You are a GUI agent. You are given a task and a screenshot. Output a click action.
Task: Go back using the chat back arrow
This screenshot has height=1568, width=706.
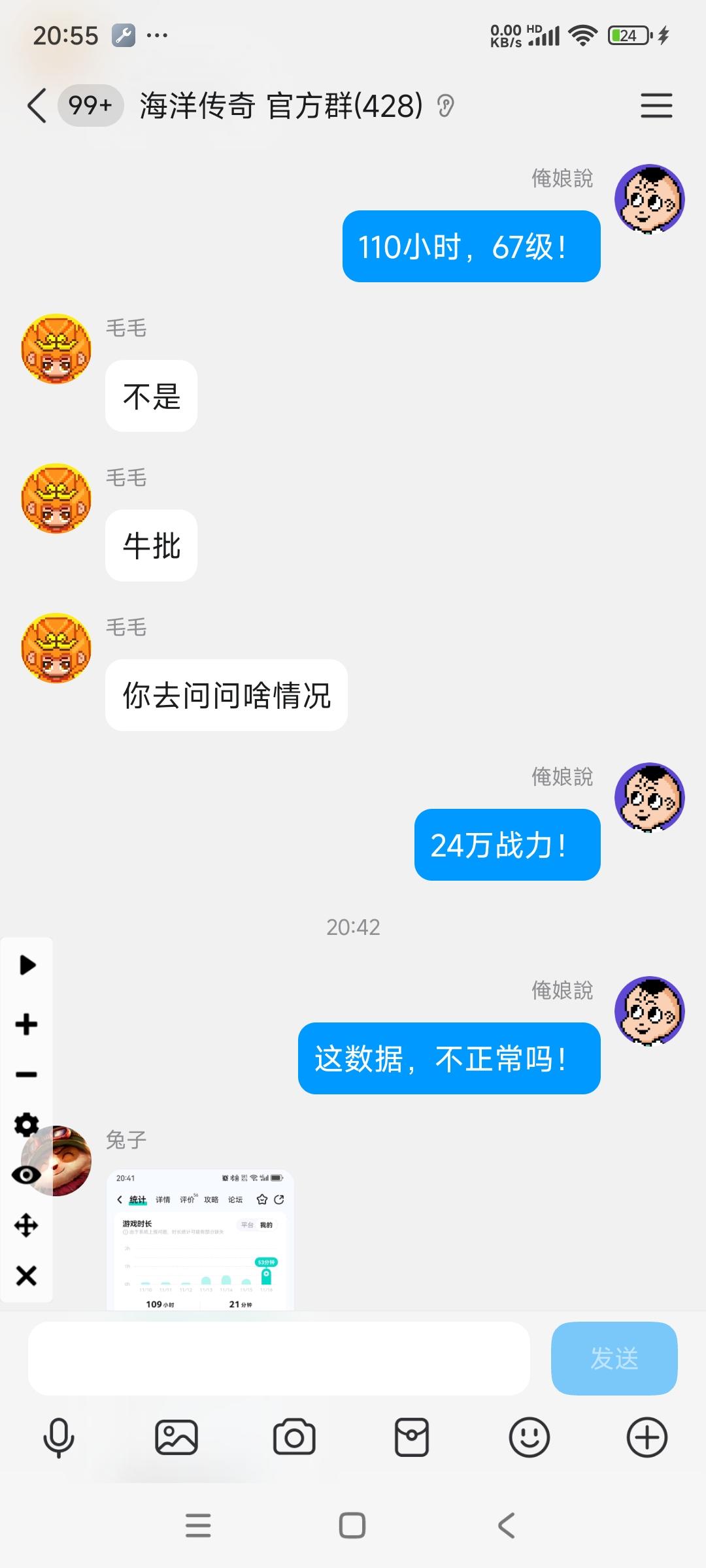(36, 105)
